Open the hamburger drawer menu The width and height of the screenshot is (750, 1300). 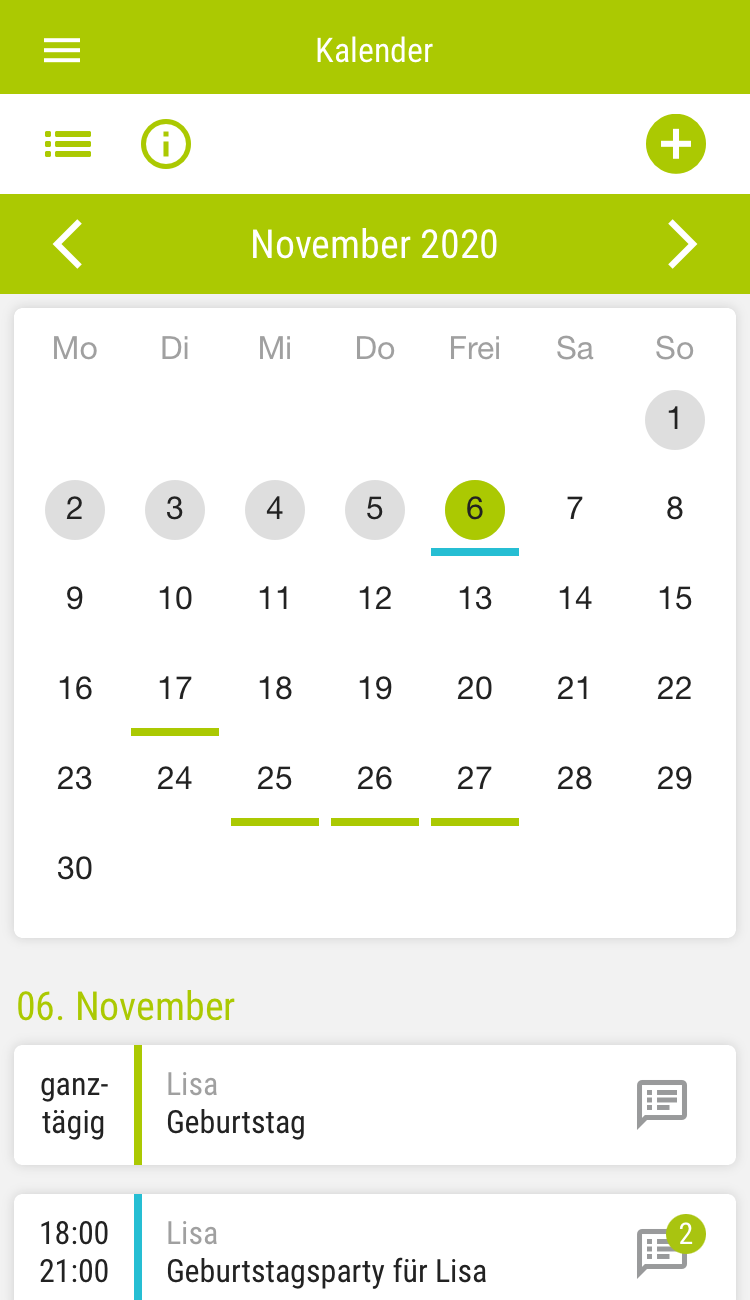pos(62,50)
